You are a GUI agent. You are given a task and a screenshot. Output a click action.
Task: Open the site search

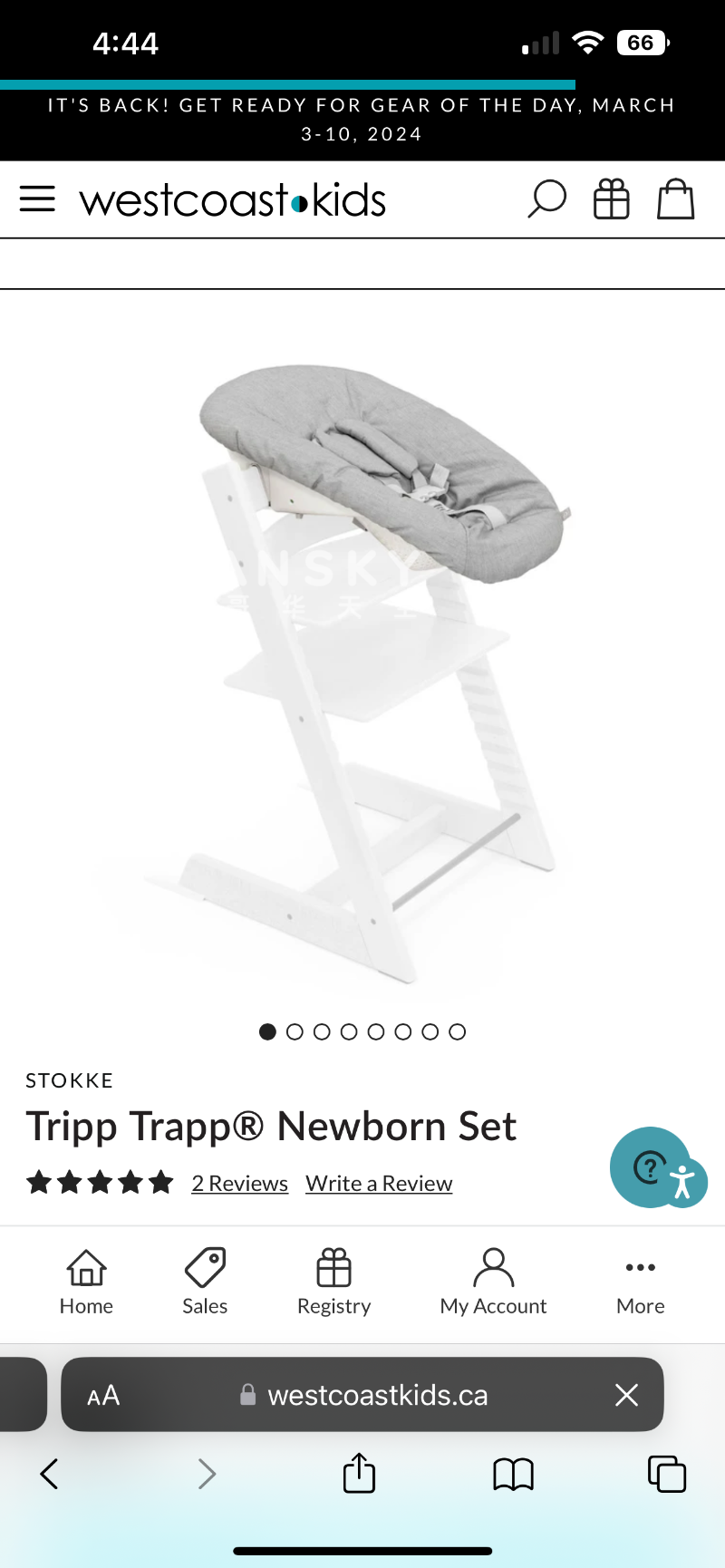(x=546, y=199)
